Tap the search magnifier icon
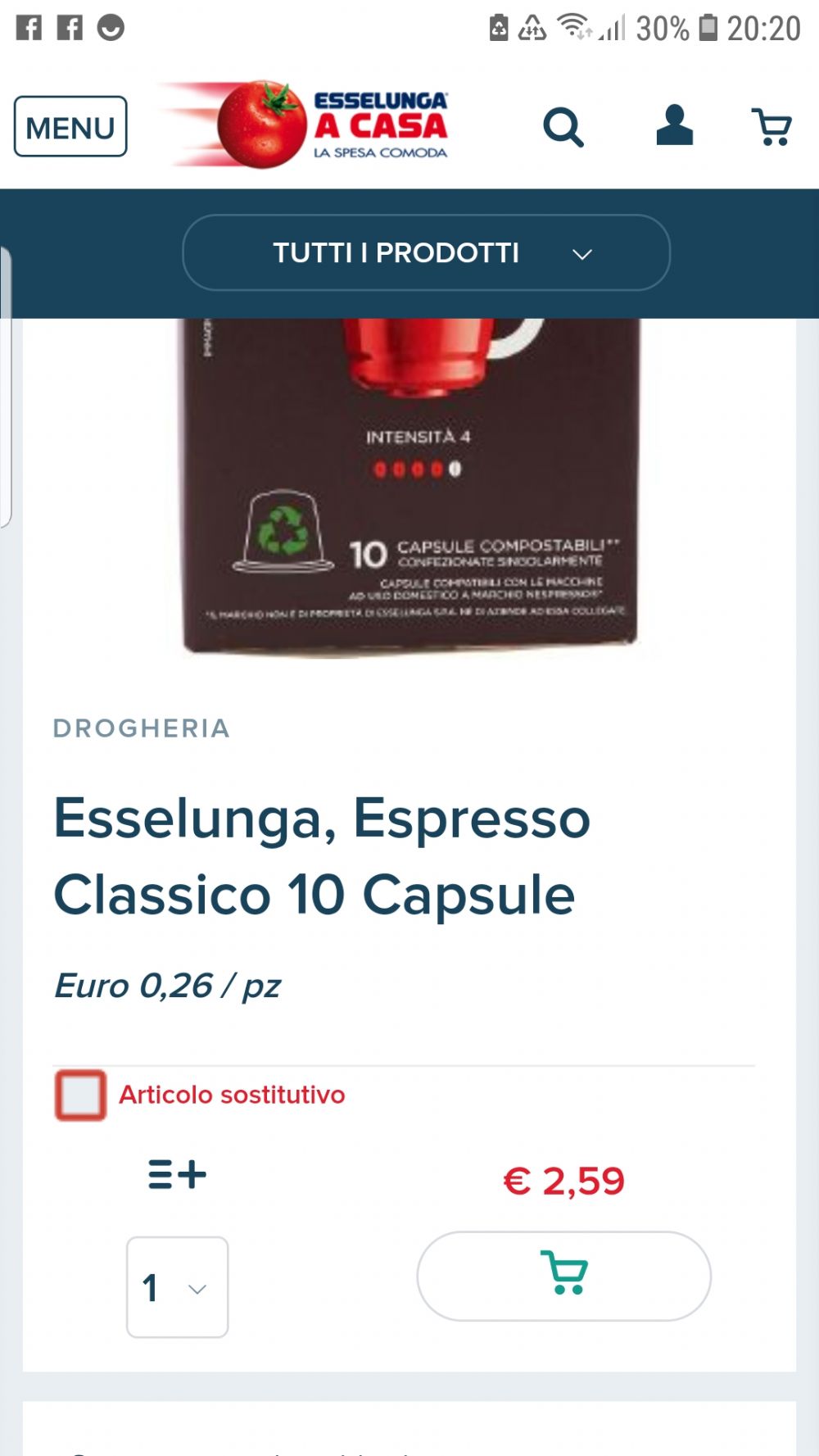The height and width of the screenshot is (1456, 819). tap(563, 127)
